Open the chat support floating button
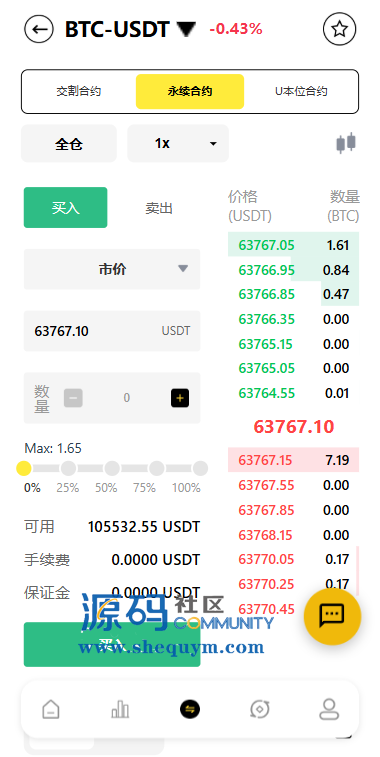Viewport: 380px width, 757px height. point(332,617)
